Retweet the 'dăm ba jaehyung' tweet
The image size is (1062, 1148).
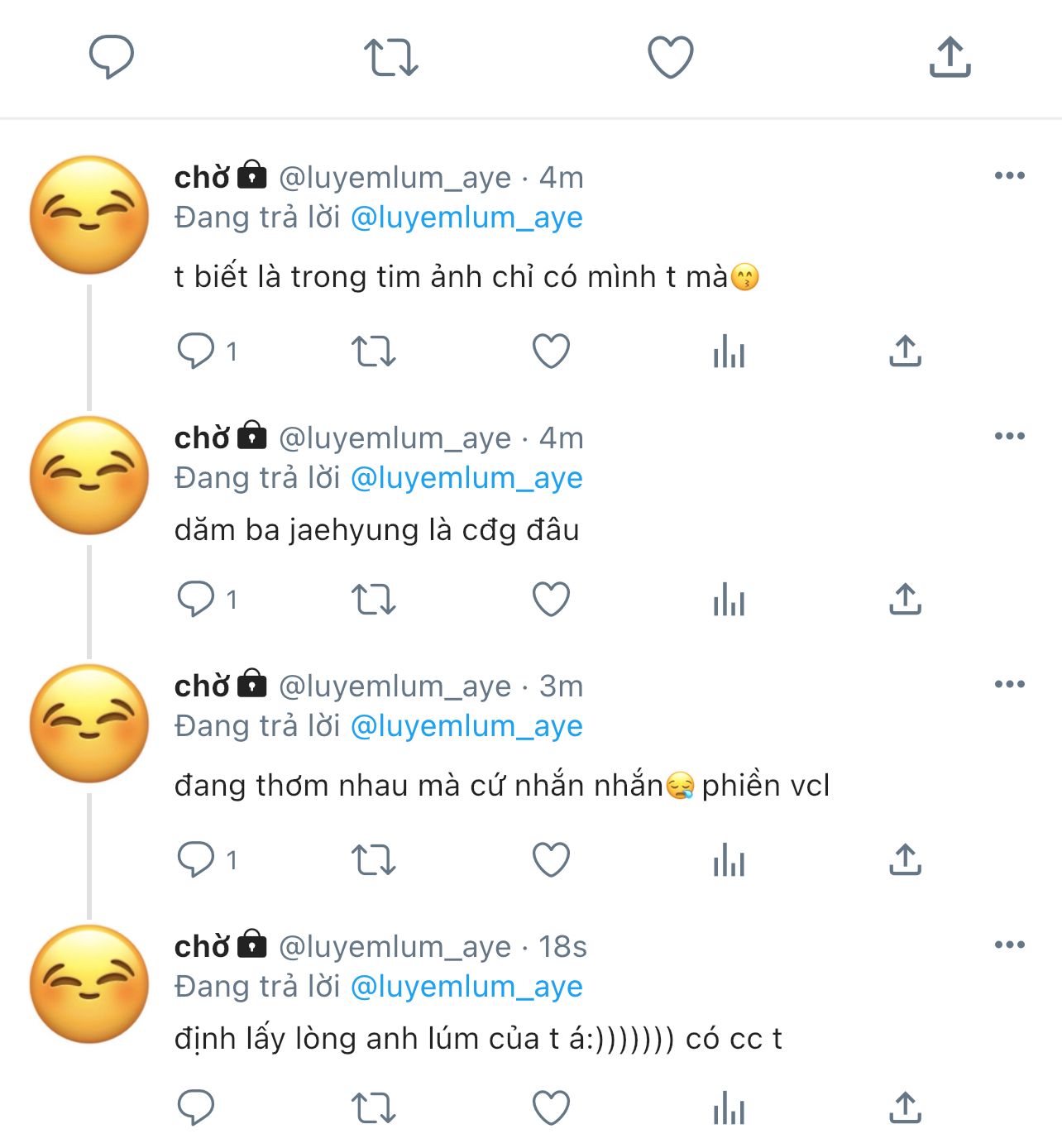374,600
